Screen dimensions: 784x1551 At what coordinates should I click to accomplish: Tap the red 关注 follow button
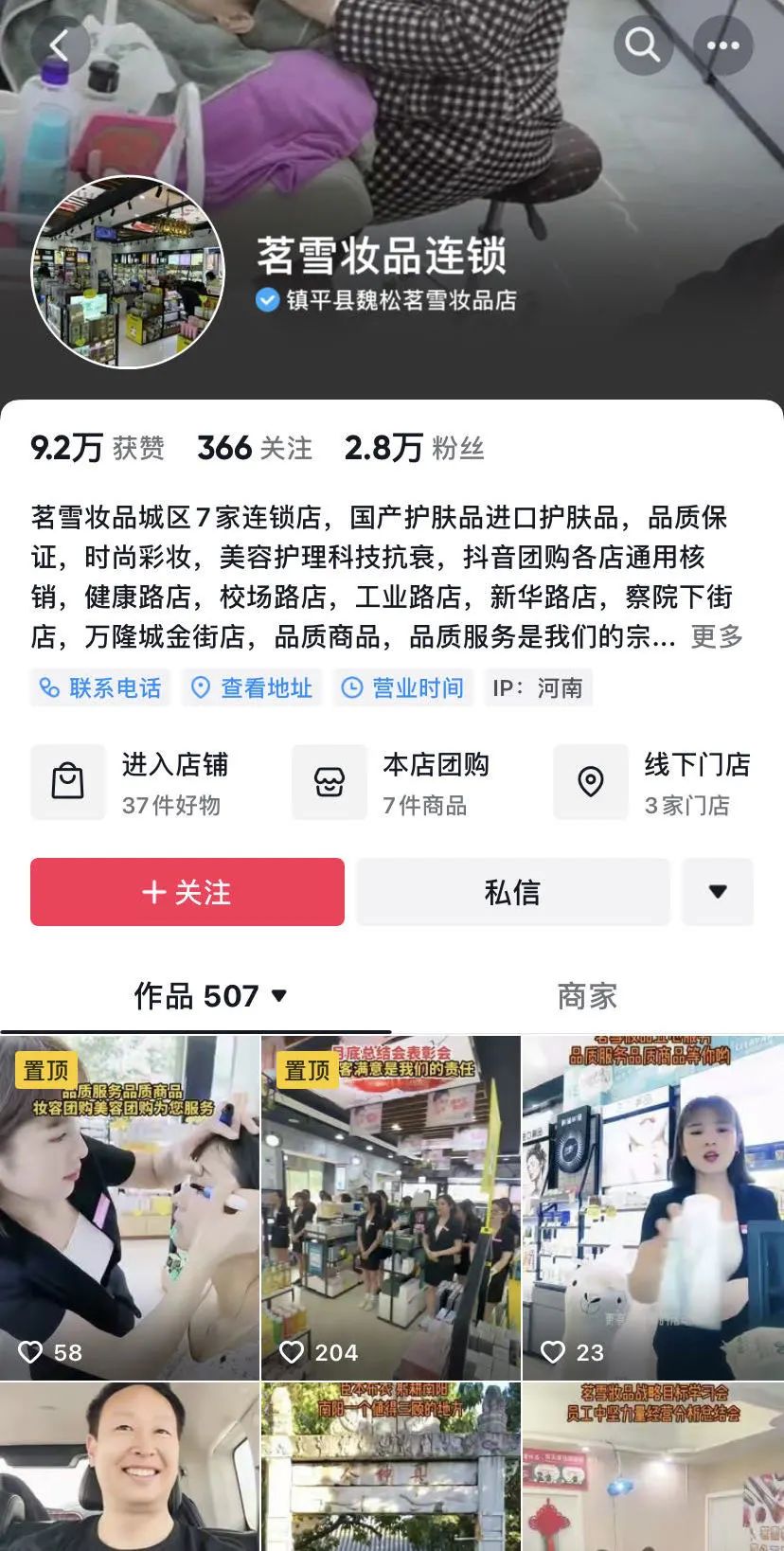pyautogui.click(x=187, y=891)
